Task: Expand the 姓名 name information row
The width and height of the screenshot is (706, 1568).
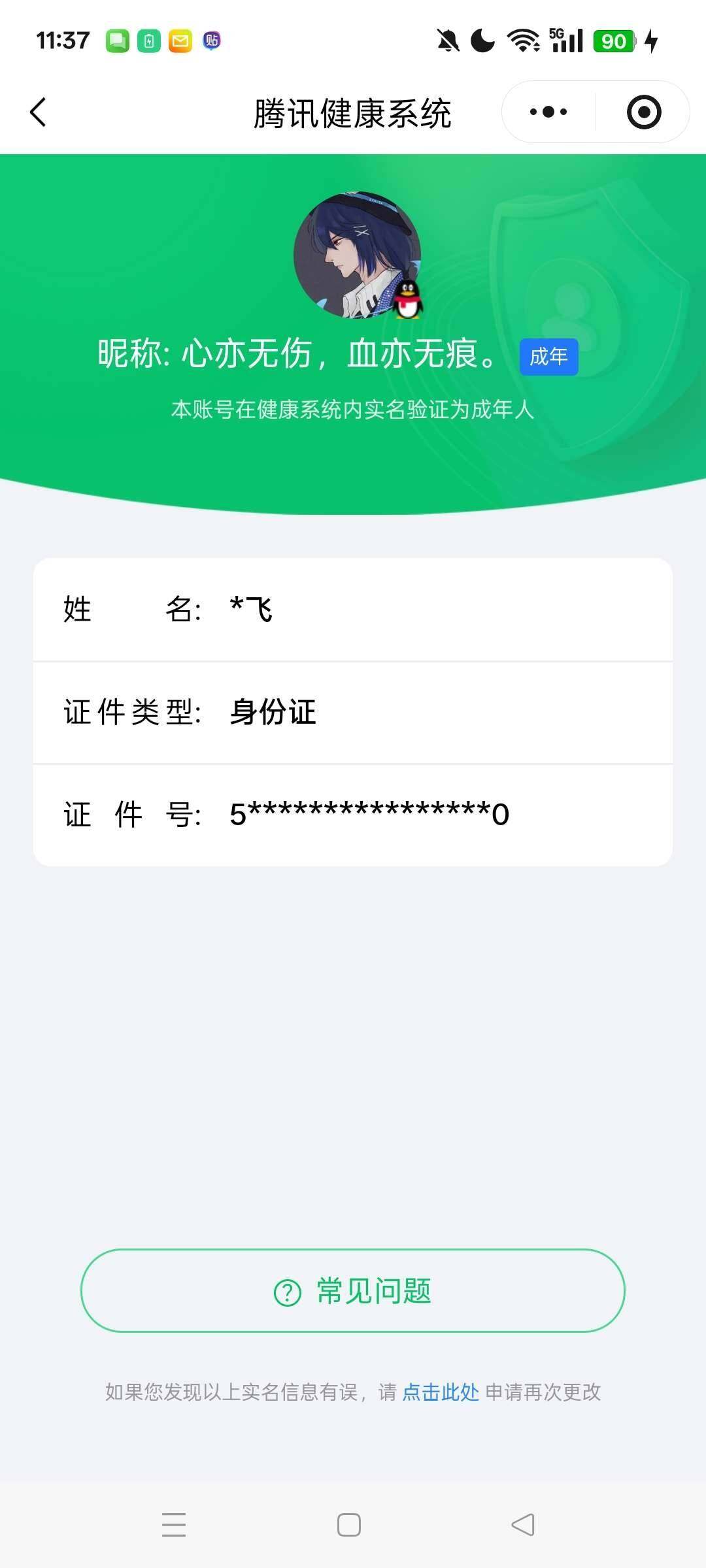Action: coord(353,611)
